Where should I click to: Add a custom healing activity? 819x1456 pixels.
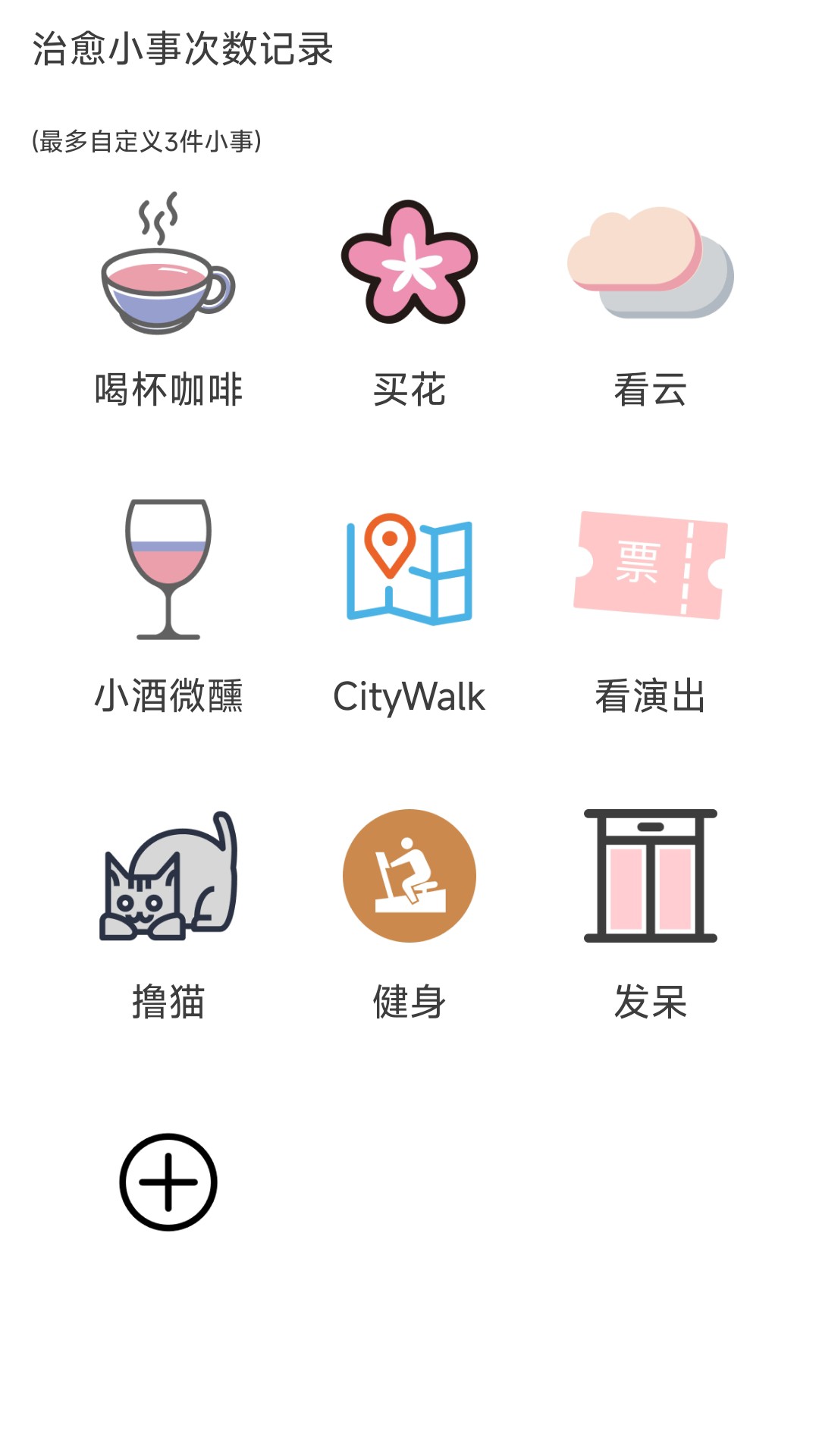pyautogui.click(x=168, y=1181)
